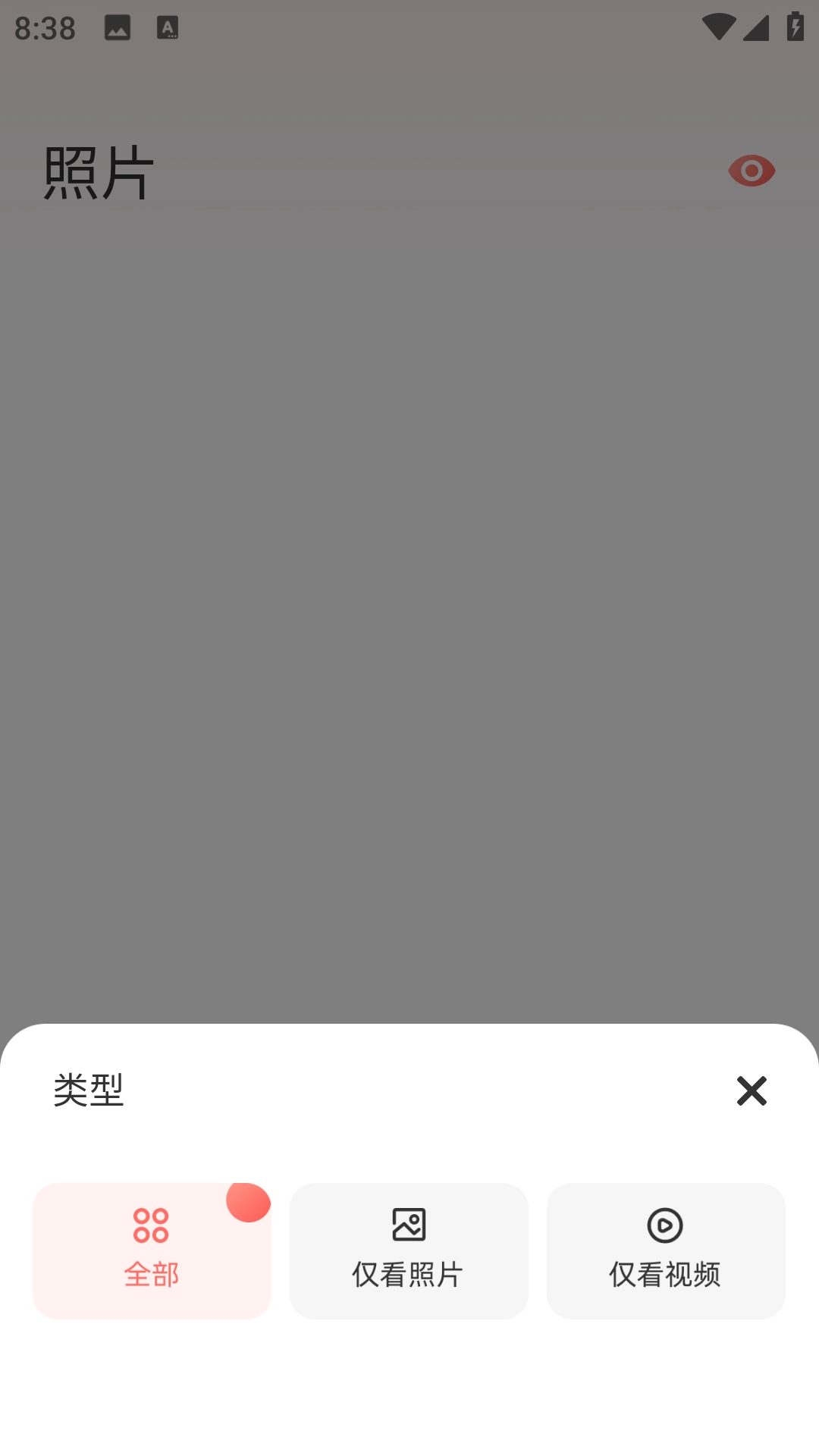The width and height of the screenshot is (819, 1456).
Task: Select the 仅看照片 filter option
Action: tap(409, 1251)
